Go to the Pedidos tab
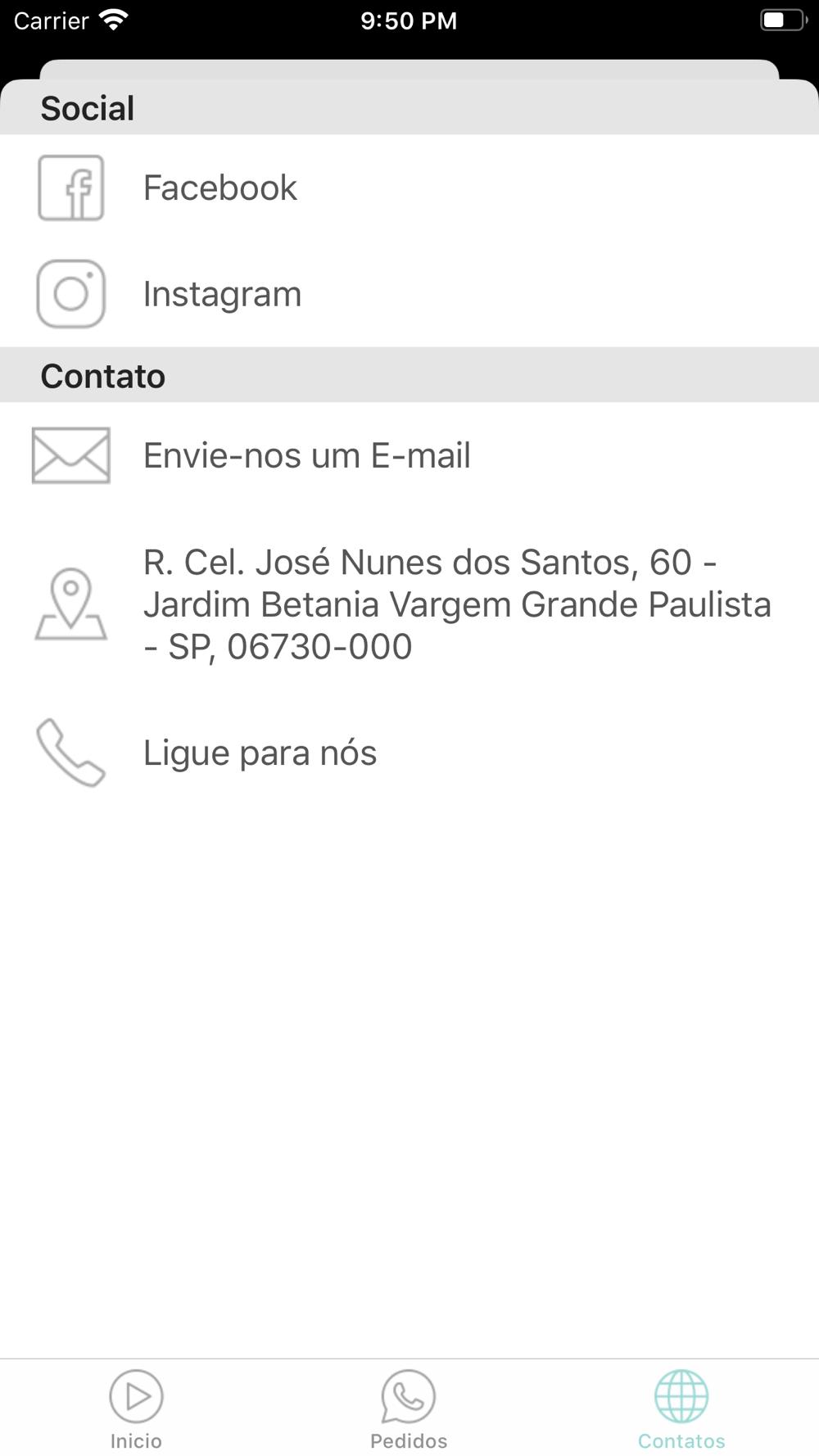 (x=409, y=1409)
